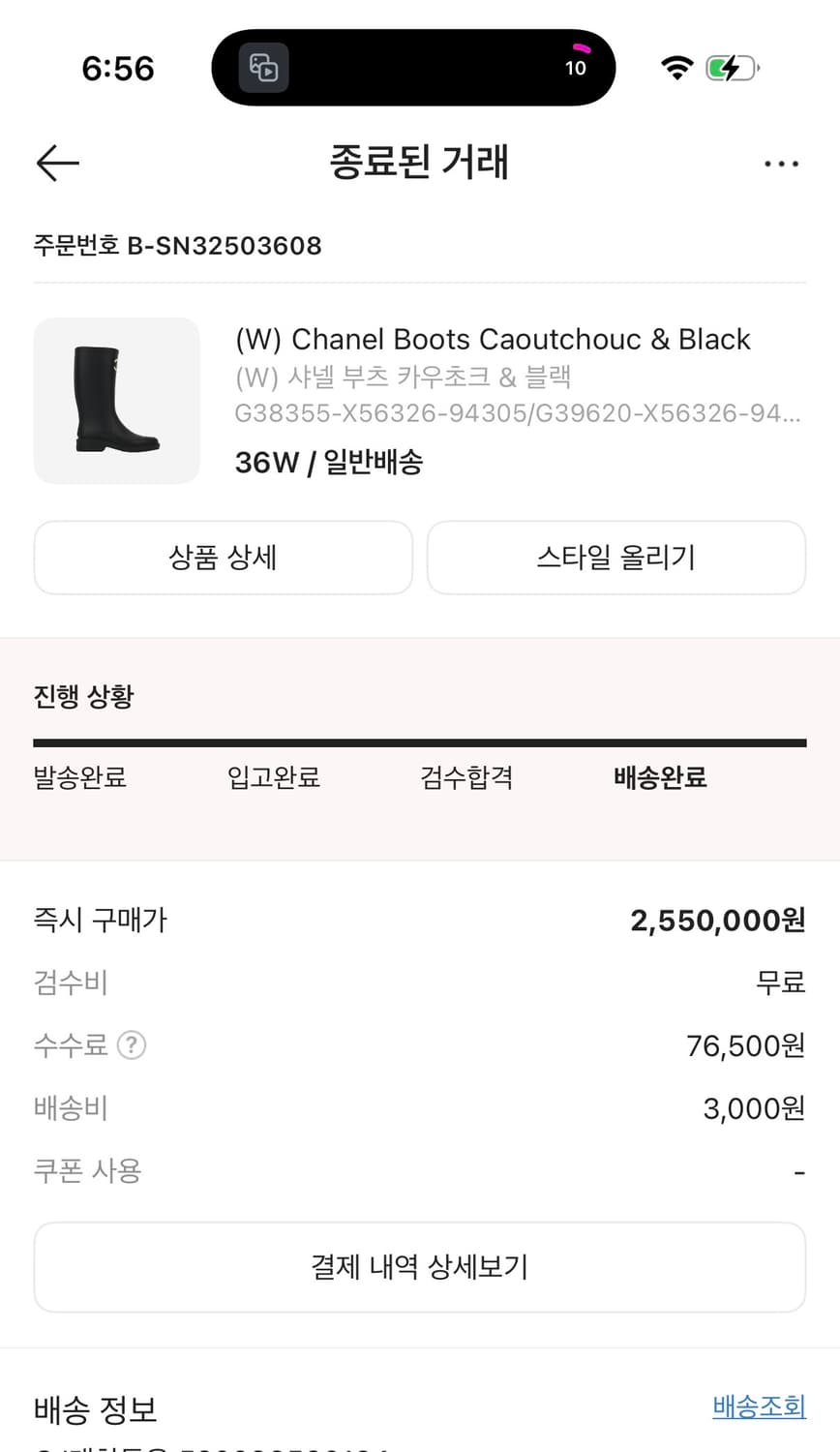Expand the 배송 정보 shipping section

95,1411
